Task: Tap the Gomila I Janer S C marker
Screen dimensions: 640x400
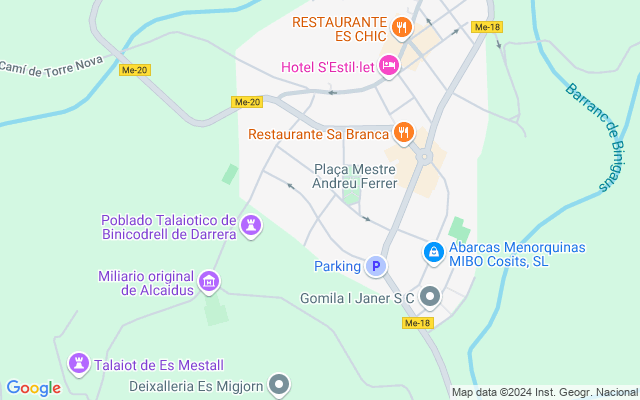Action: (x=430, y=297)
